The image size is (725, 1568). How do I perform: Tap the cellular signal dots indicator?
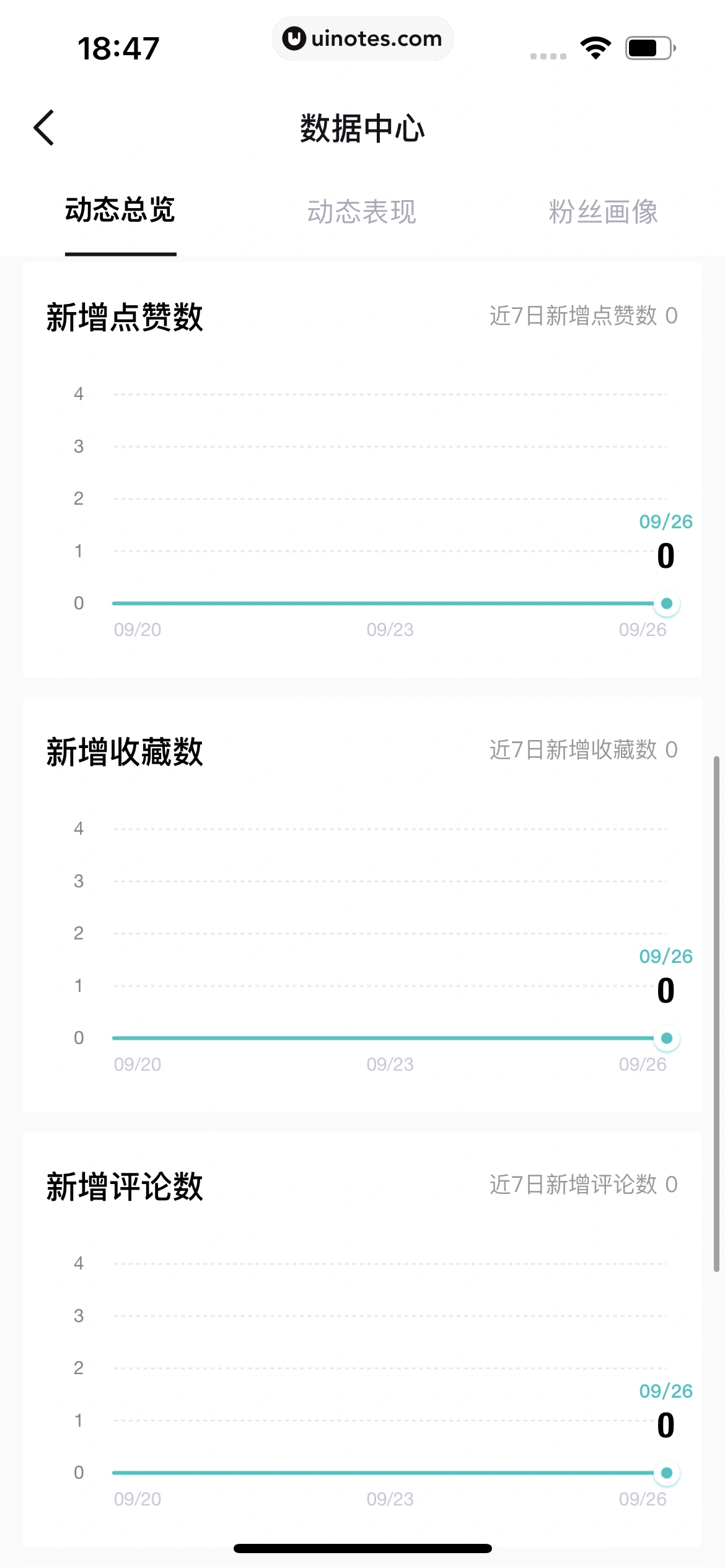point(548,54)
